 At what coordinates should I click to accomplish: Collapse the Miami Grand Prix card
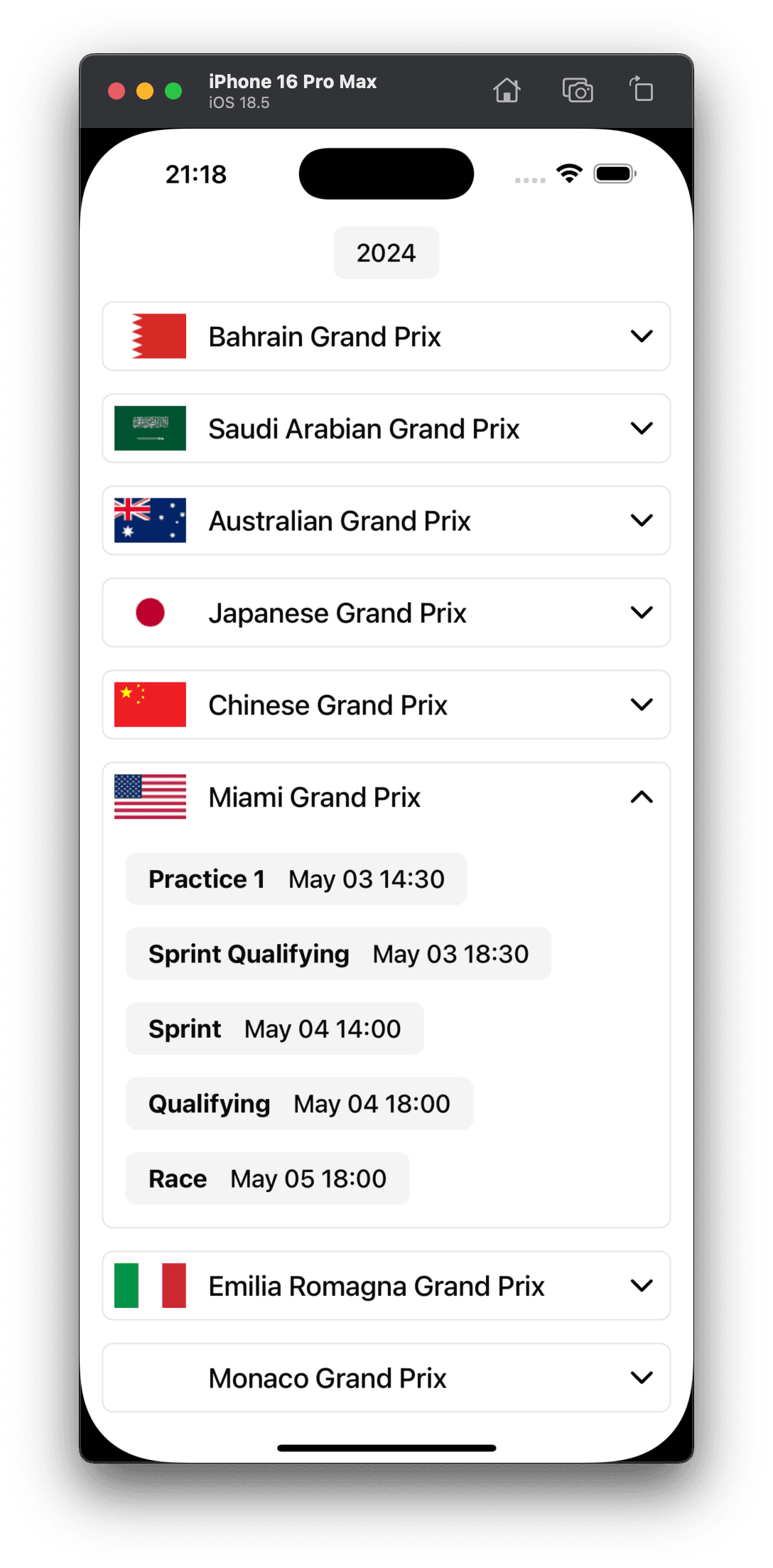(x=641, y=797)
